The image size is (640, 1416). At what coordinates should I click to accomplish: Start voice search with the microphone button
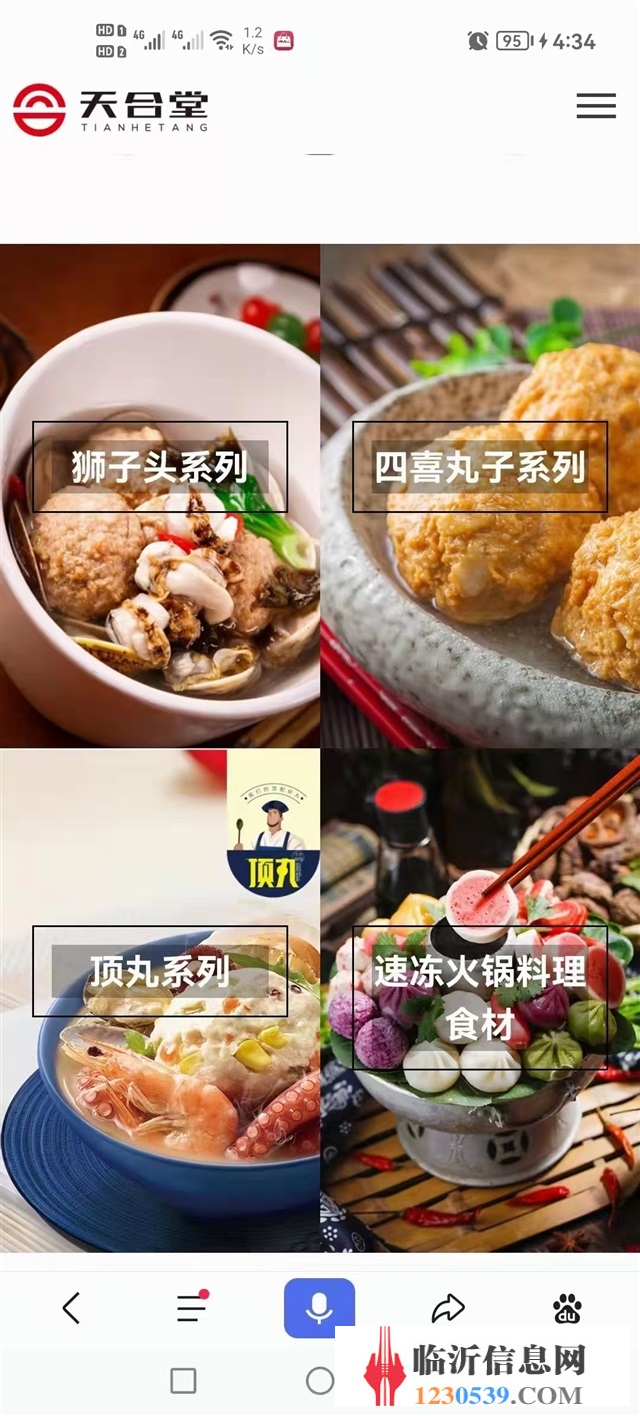point(320,1307)
